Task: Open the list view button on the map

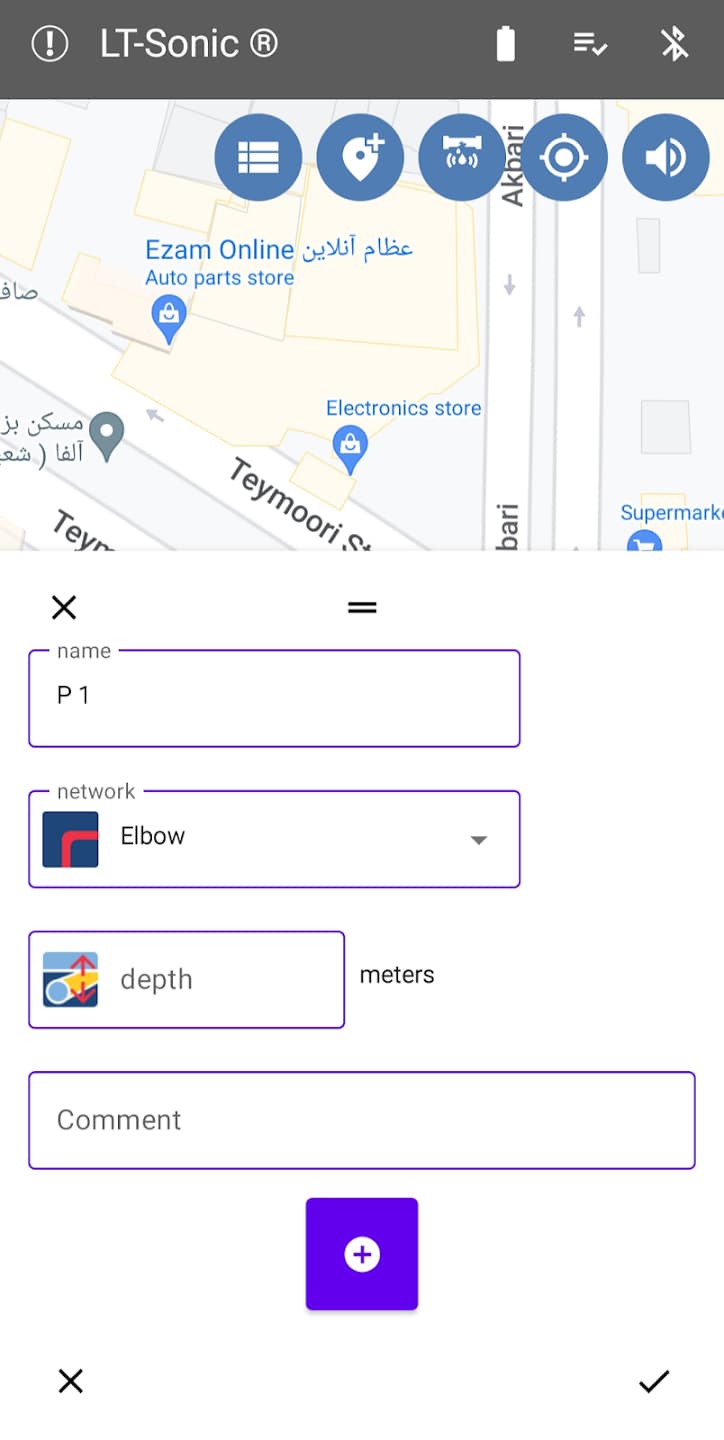Action: [258, 158]
